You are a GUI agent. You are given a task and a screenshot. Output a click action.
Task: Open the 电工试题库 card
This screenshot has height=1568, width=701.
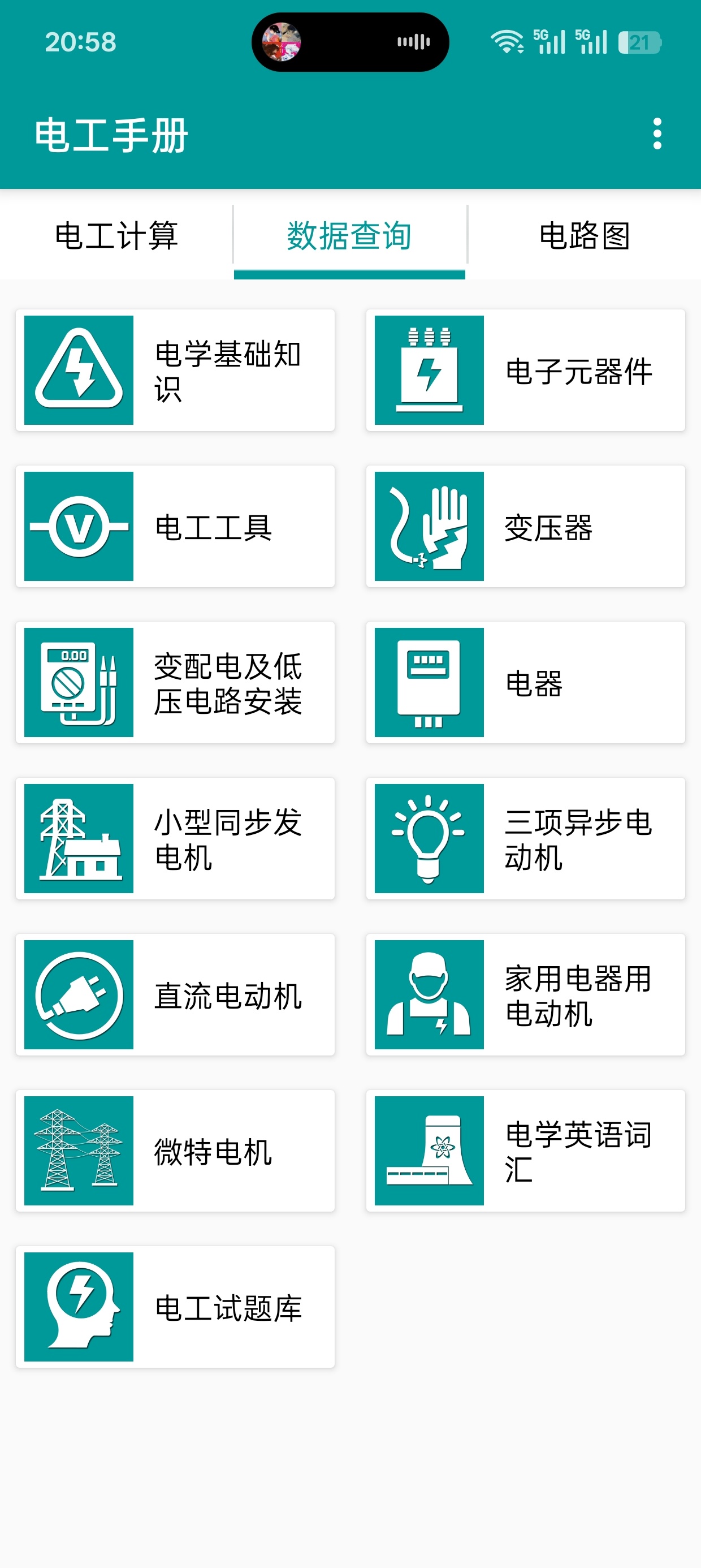(175, 1307)
